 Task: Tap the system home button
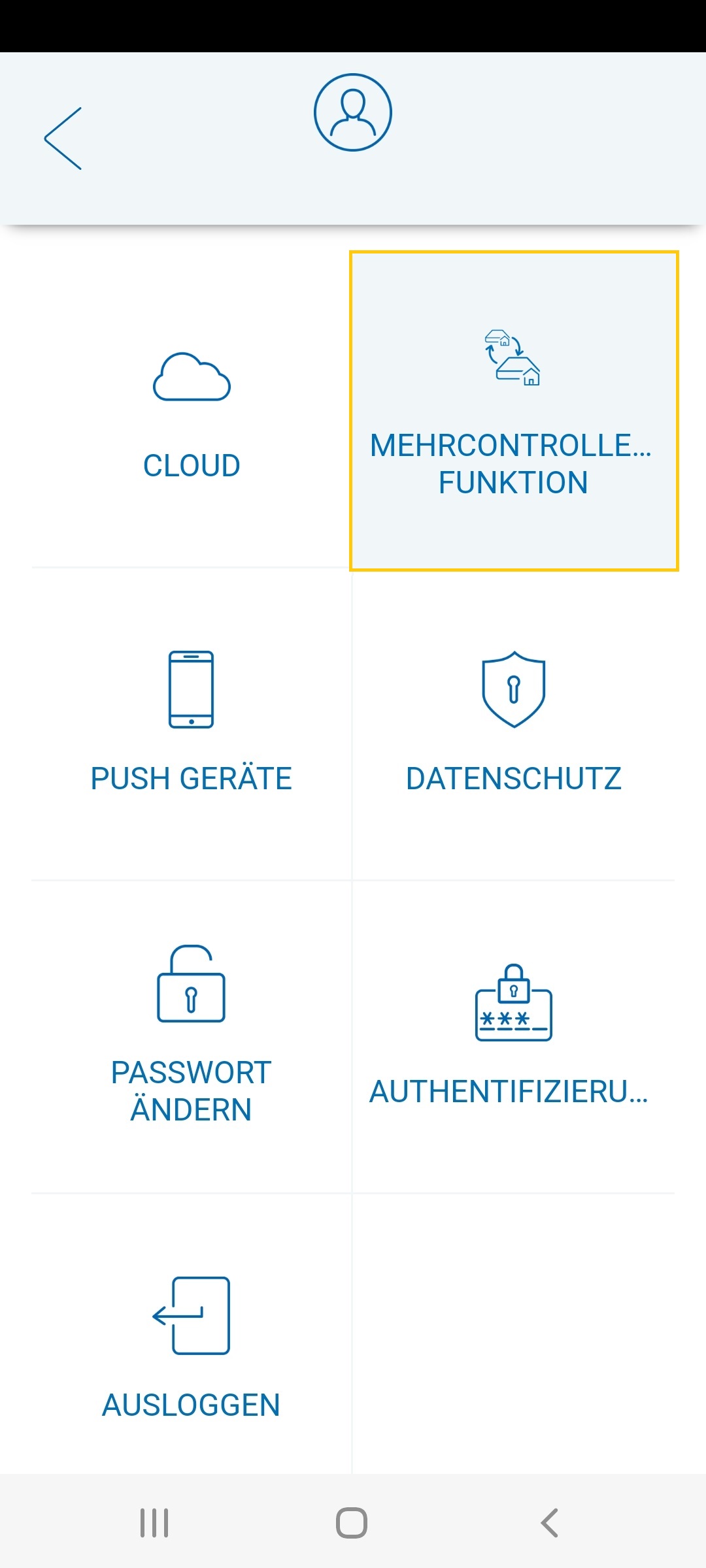[352, 1523]
